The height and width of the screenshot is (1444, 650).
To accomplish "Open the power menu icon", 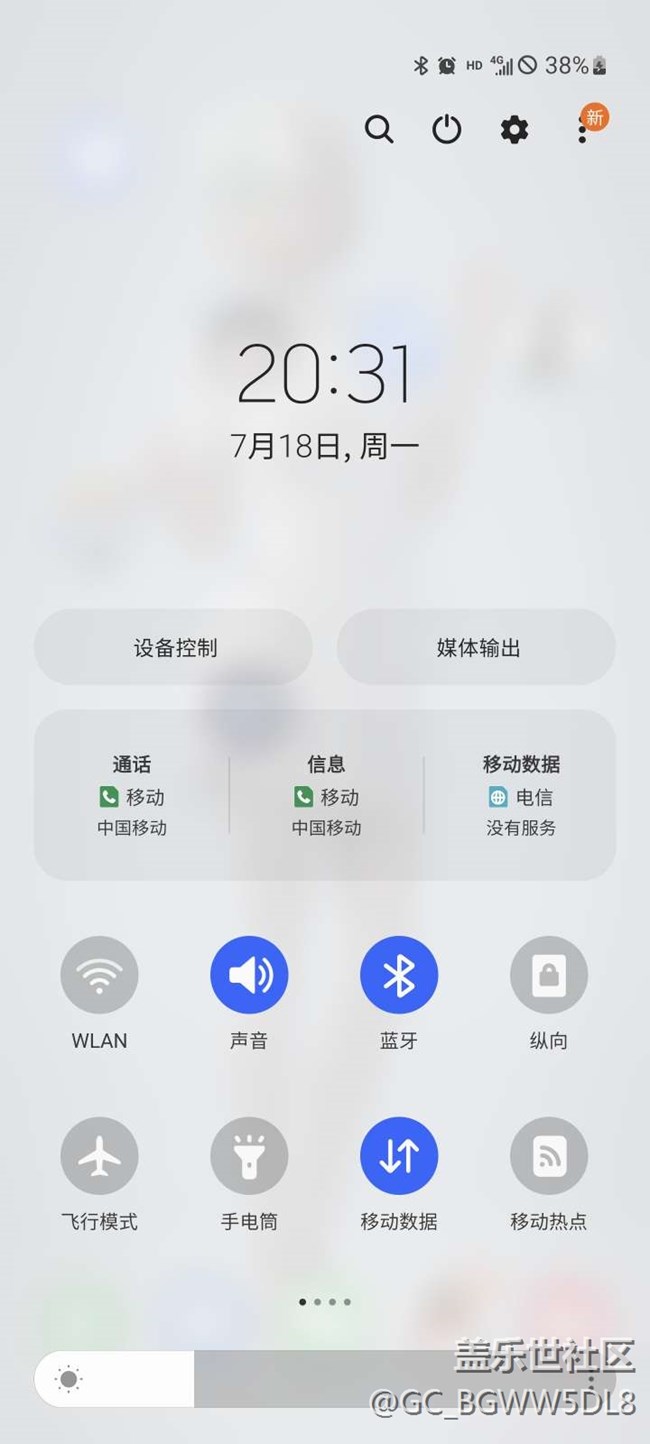I will tap(446, 129).
